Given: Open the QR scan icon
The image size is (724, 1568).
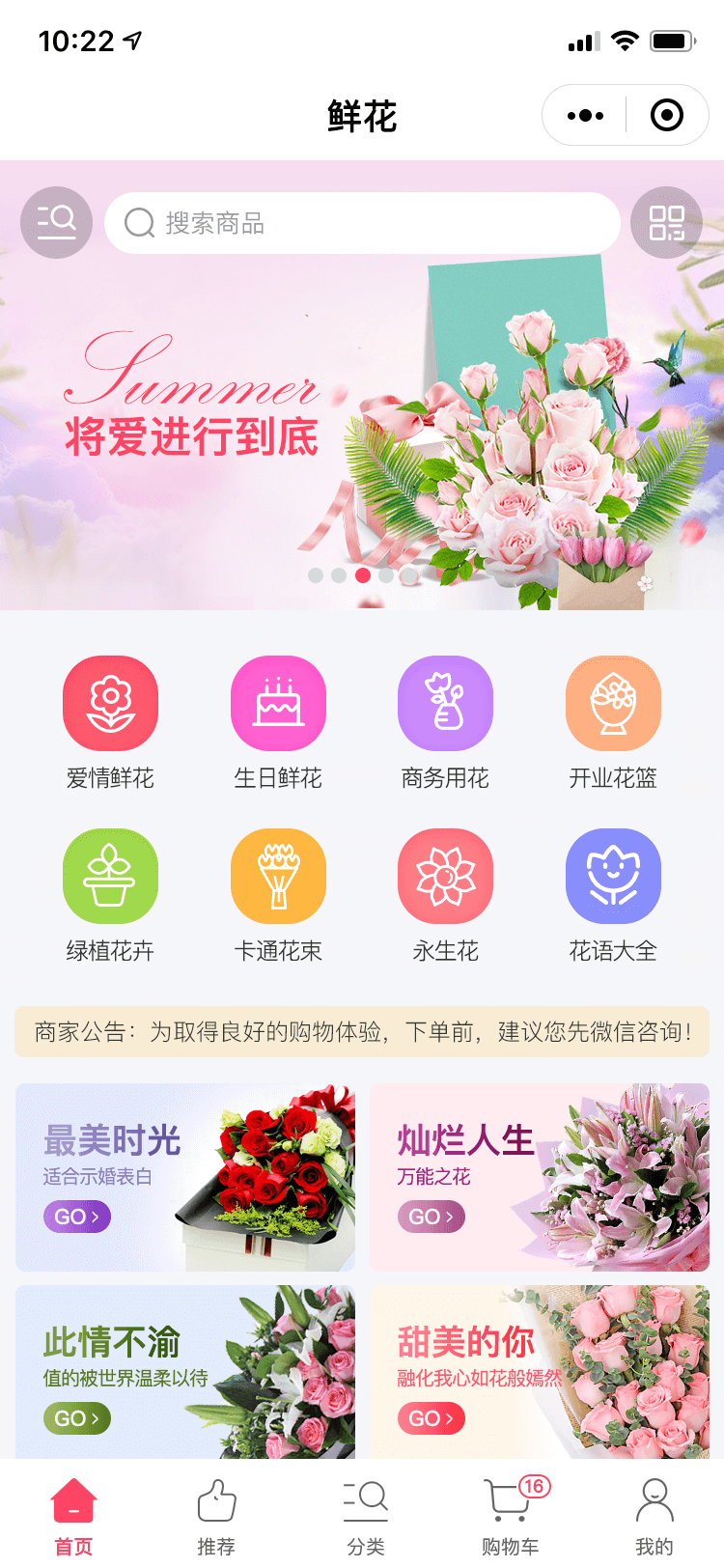Looking at the screenshot, I should point(666,223).
